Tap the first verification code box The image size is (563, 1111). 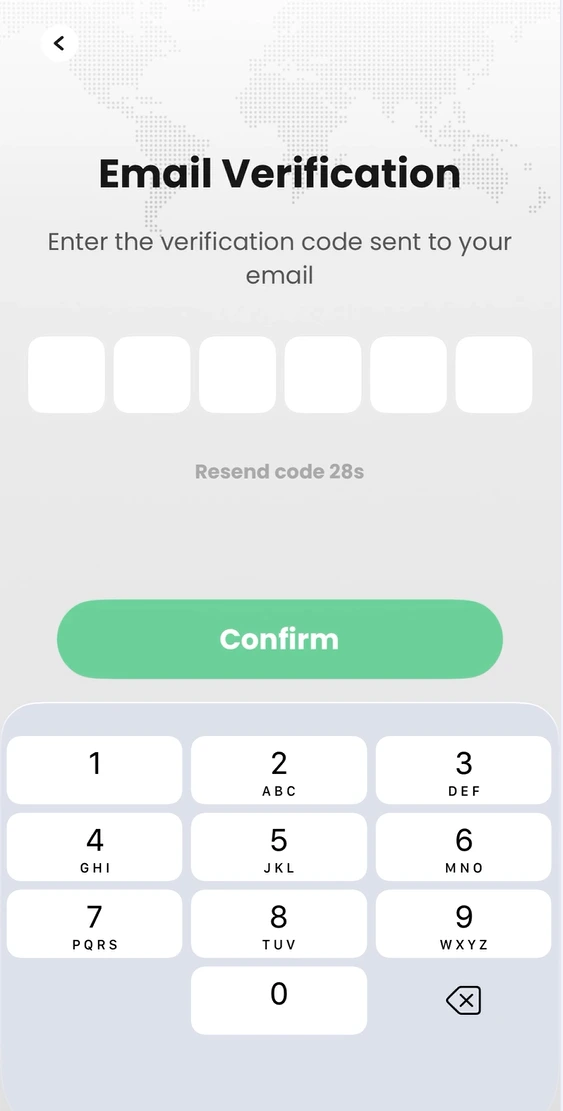pos(67,374)
